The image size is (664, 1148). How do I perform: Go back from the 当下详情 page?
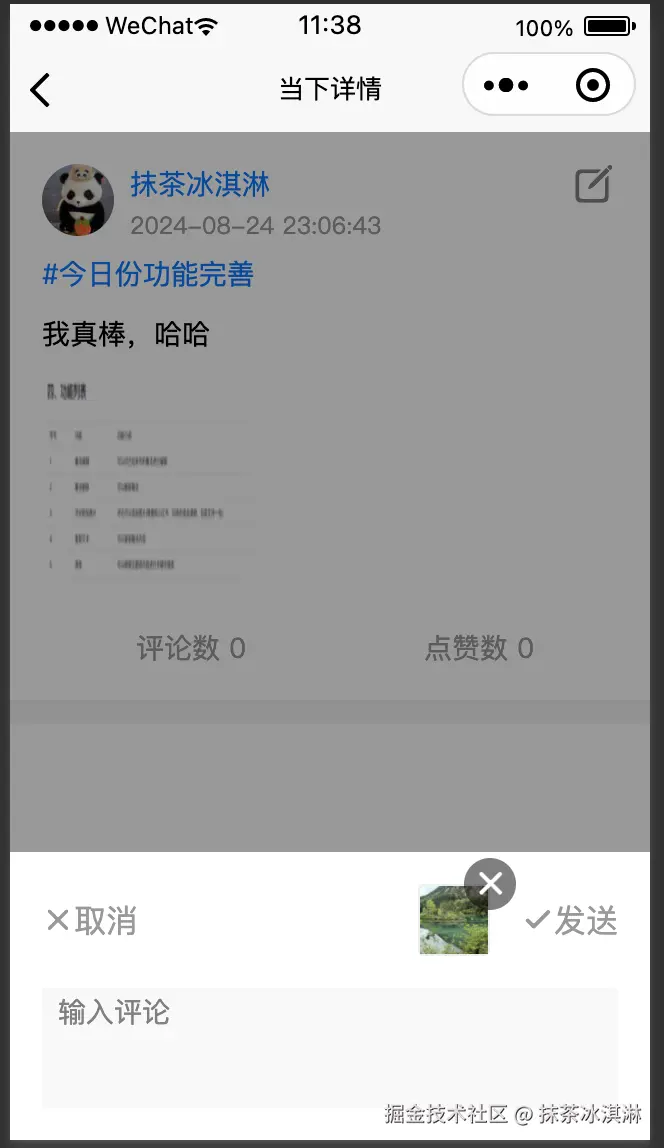click(x=40, y=89)
